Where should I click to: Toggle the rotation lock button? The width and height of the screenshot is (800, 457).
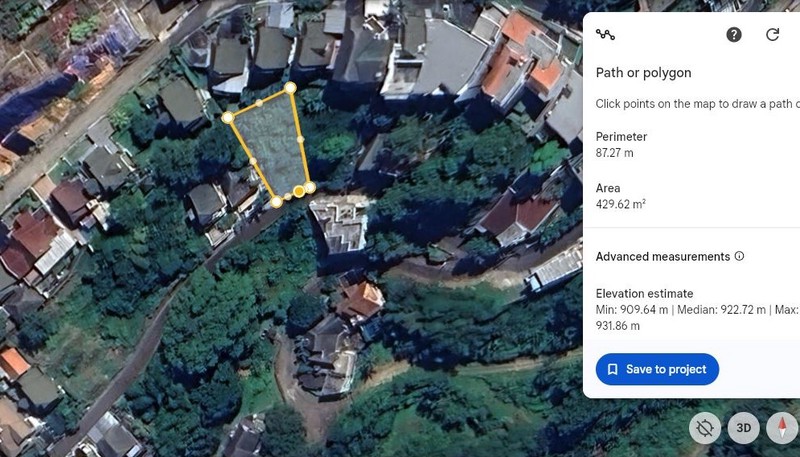click(x=705, y=428)
